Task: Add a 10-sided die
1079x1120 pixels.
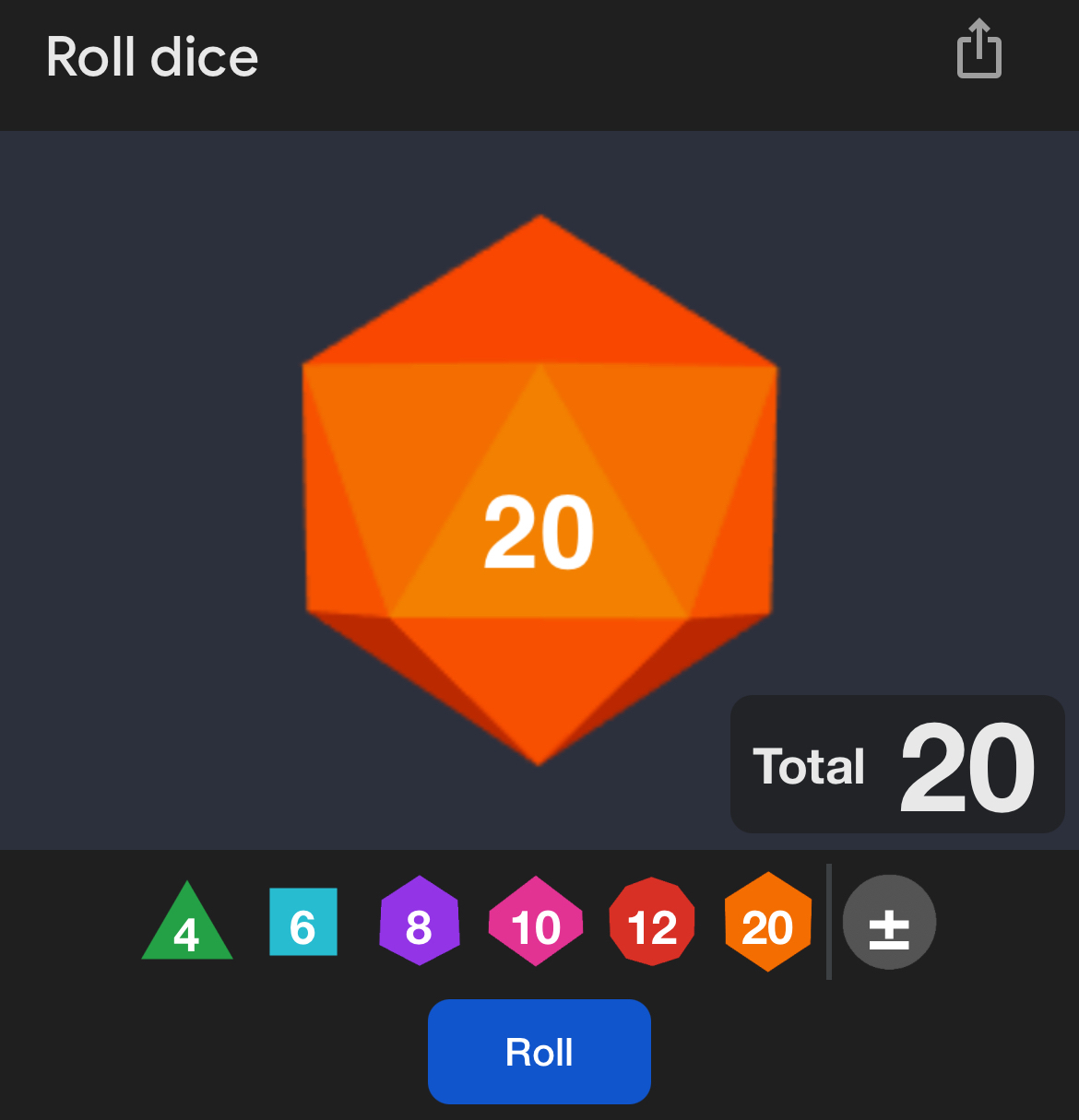Action: [x=535, y=922]
